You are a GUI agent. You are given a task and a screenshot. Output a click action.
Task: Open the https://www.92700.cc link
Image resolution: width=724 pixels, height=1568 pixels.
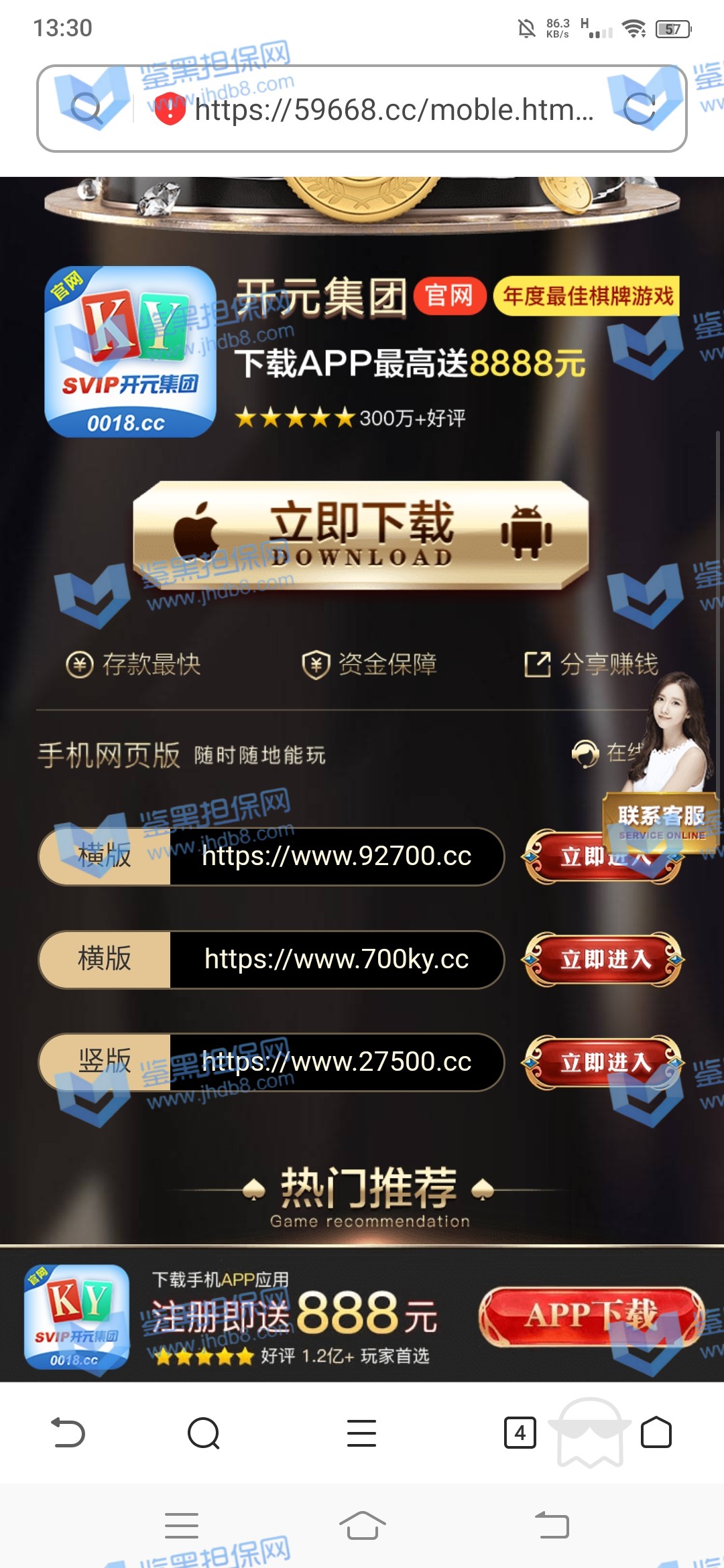click(x=337, y=856)
